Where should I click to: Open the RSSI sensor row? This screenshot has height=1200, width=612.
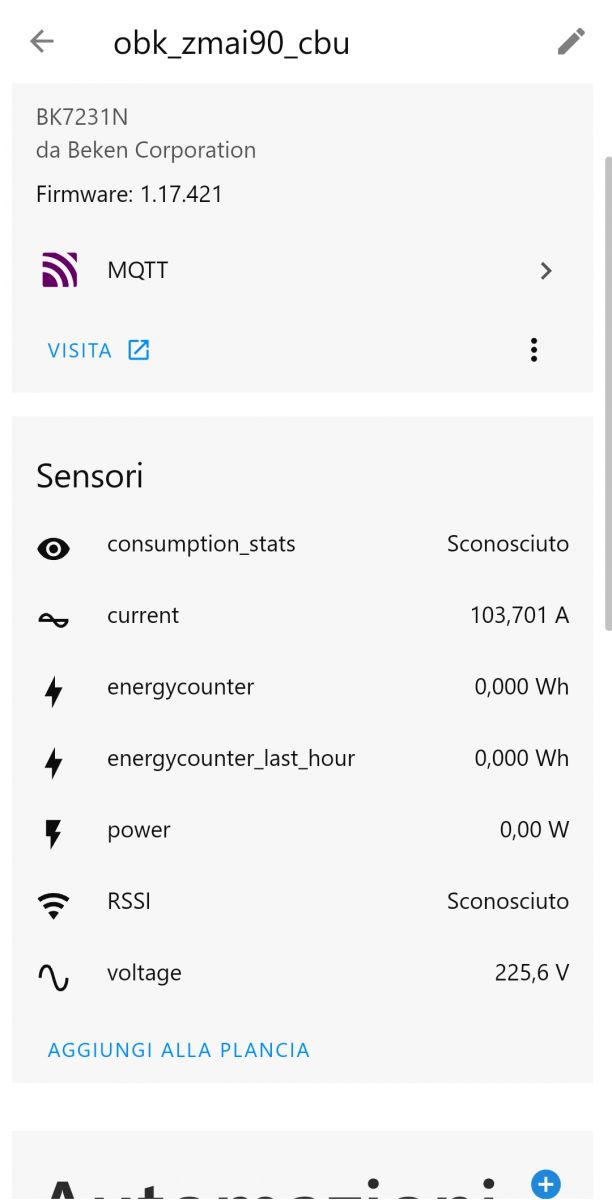302,903
